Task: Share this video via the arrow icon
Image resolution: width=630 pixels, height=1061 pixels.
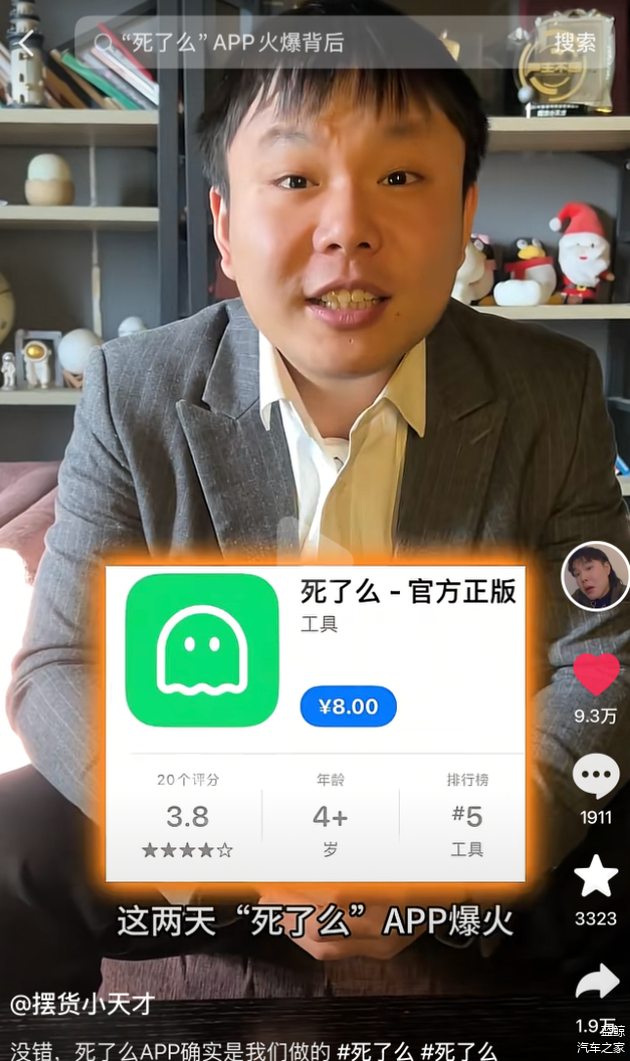Action: pos(597,982)
